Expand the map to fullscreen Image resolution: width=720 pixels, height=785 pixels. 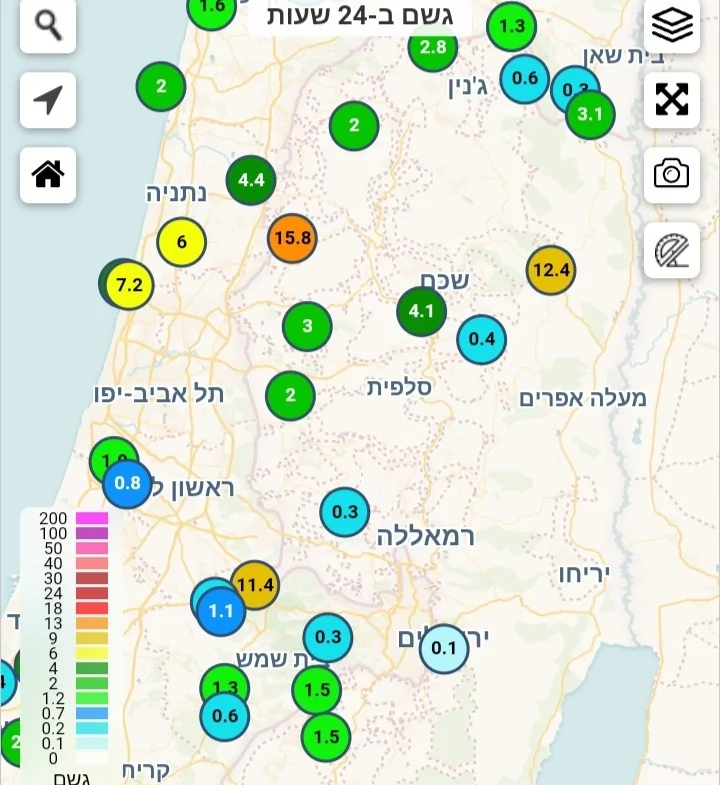671,100
